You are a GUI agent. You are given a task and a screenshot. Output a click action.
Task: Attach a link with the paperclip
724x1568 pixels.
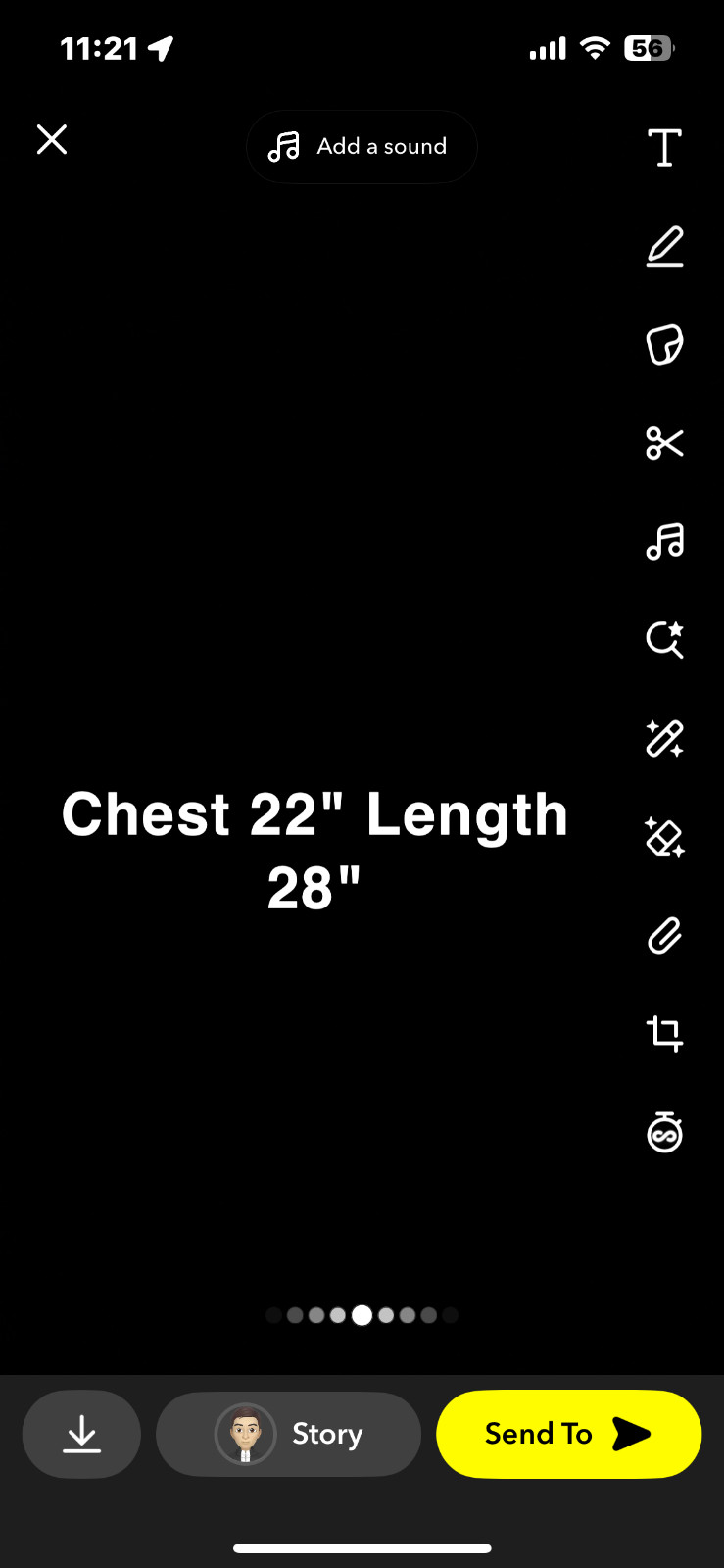664,936
